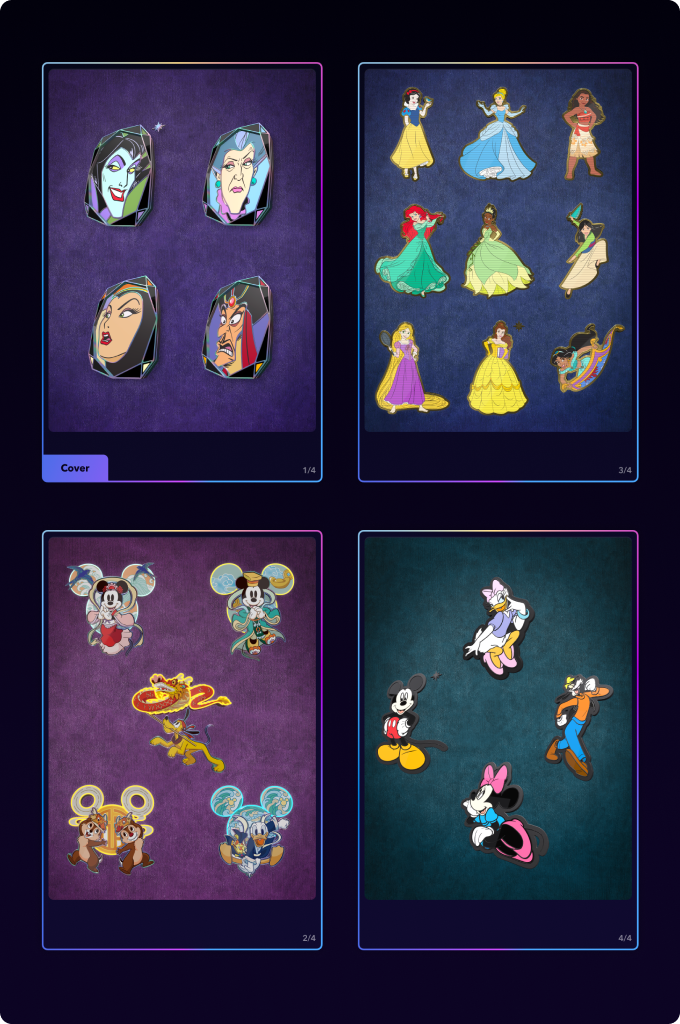Open the Mickey and friends page 4/4
The image size is (680, 1024).
(x=498, y=718)
